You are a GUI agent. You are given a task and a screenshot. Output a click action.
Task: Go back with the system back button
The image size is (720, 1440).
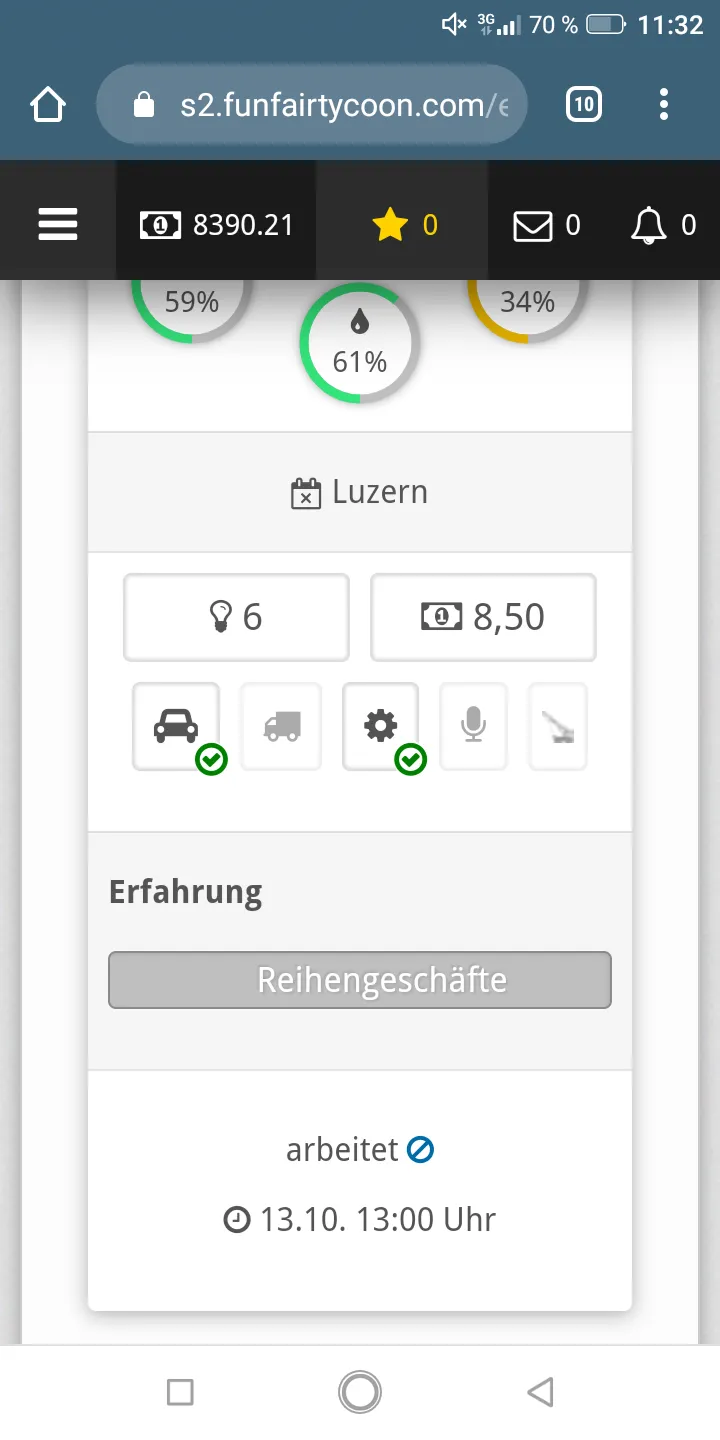540,1391
